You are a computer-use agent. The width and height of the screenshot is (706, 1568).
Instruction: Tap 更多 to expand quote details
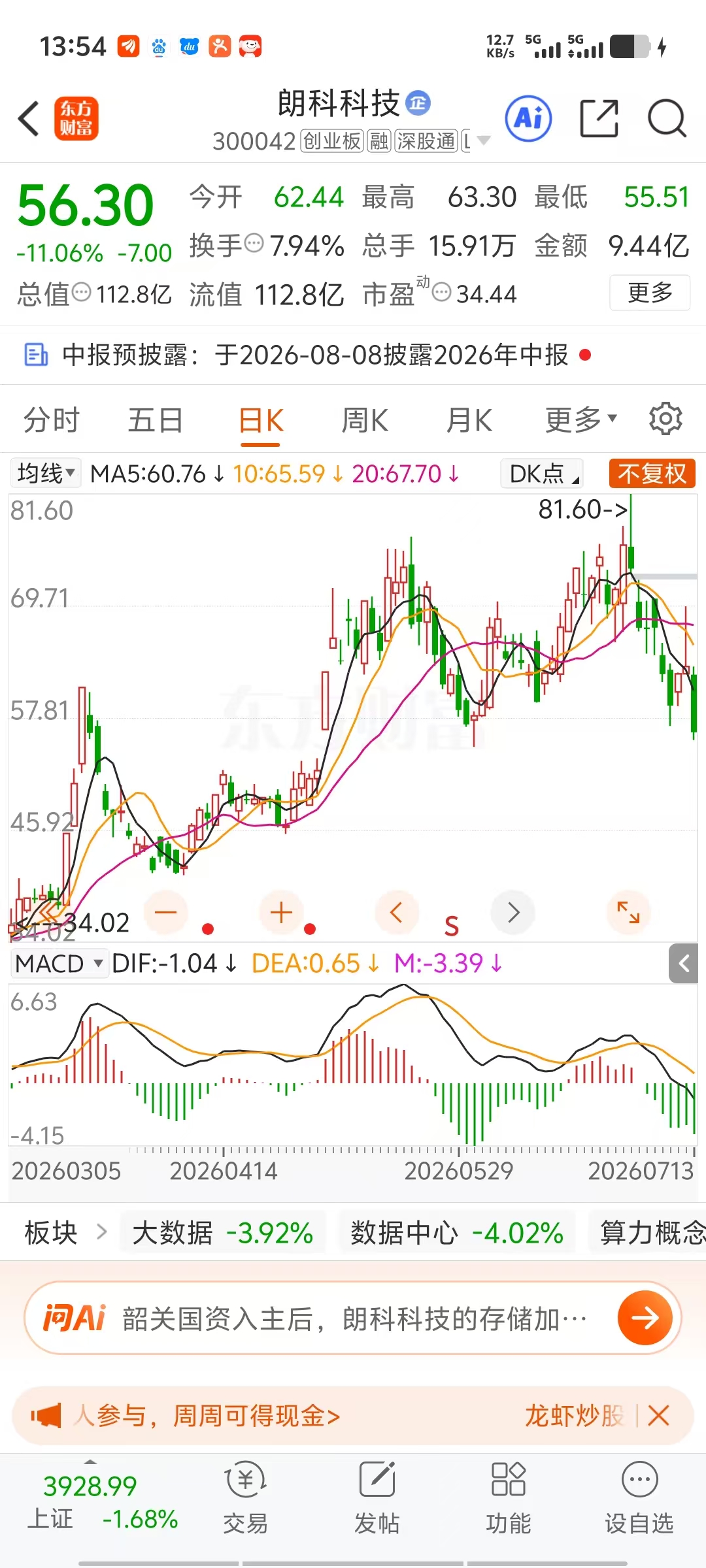(x=650, y=293)
